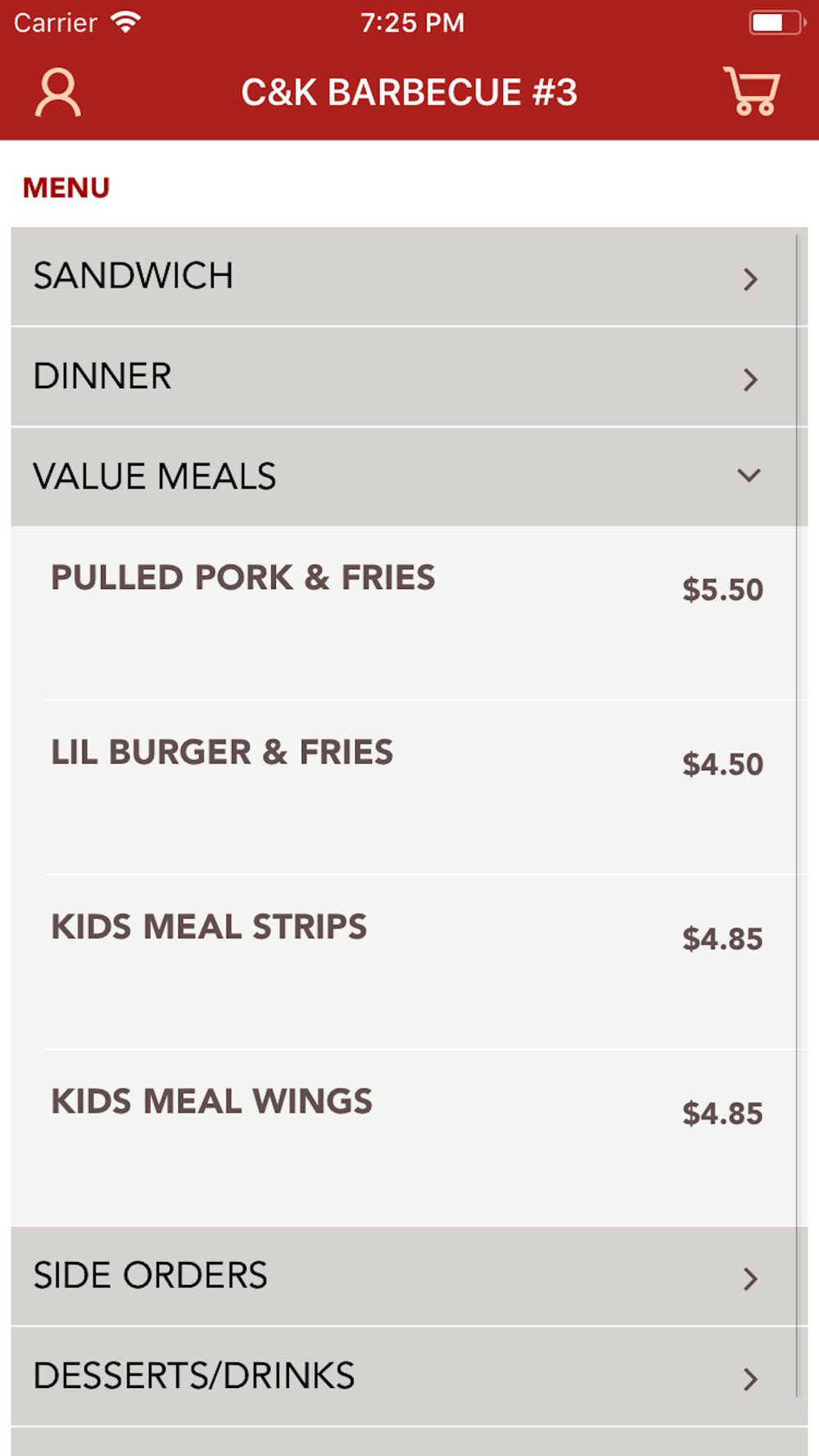
Task: Expand the Sandwich category
Action: pyautogui.click(x=404, y=277)
